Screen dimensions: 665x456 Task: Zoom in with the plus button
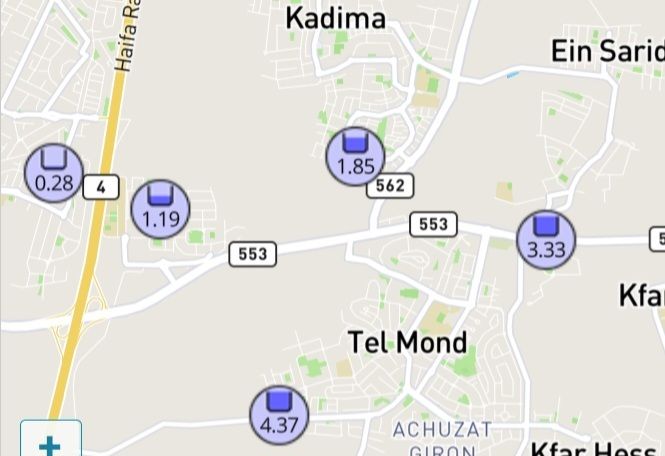50,442
